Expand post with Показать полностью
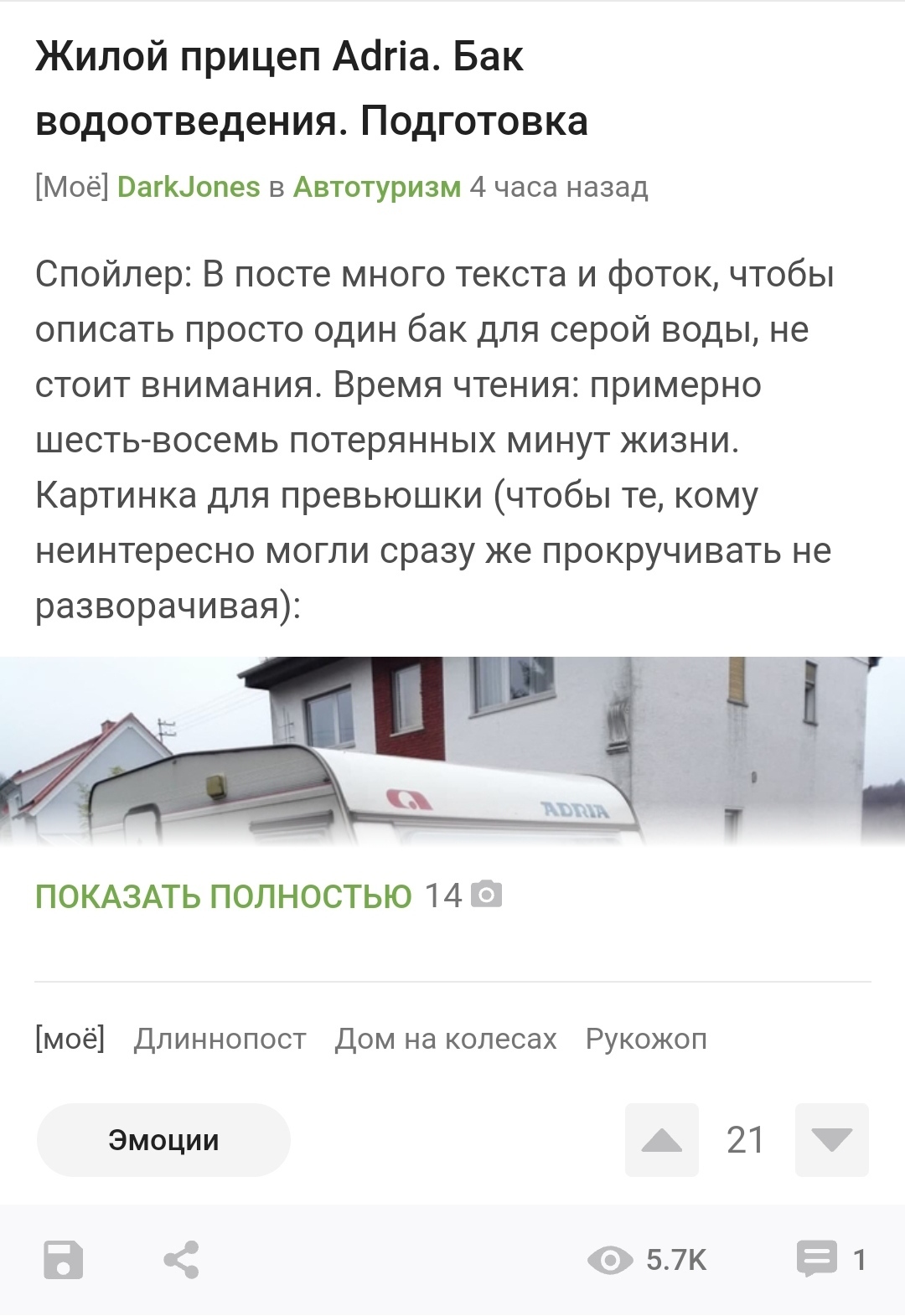 223,896
